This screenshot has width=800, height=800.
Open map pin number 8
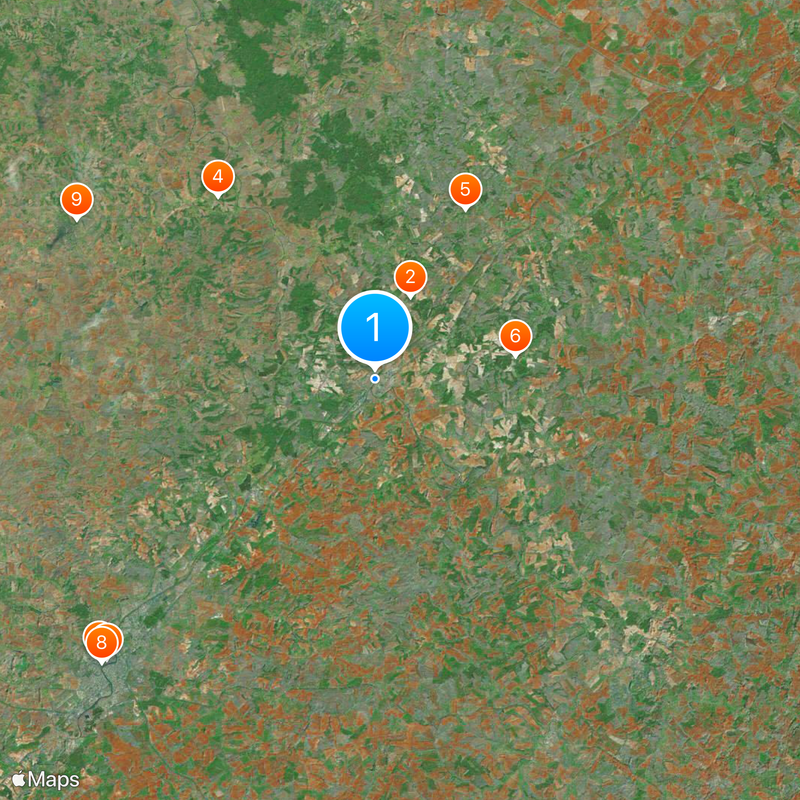coord(102,641)
